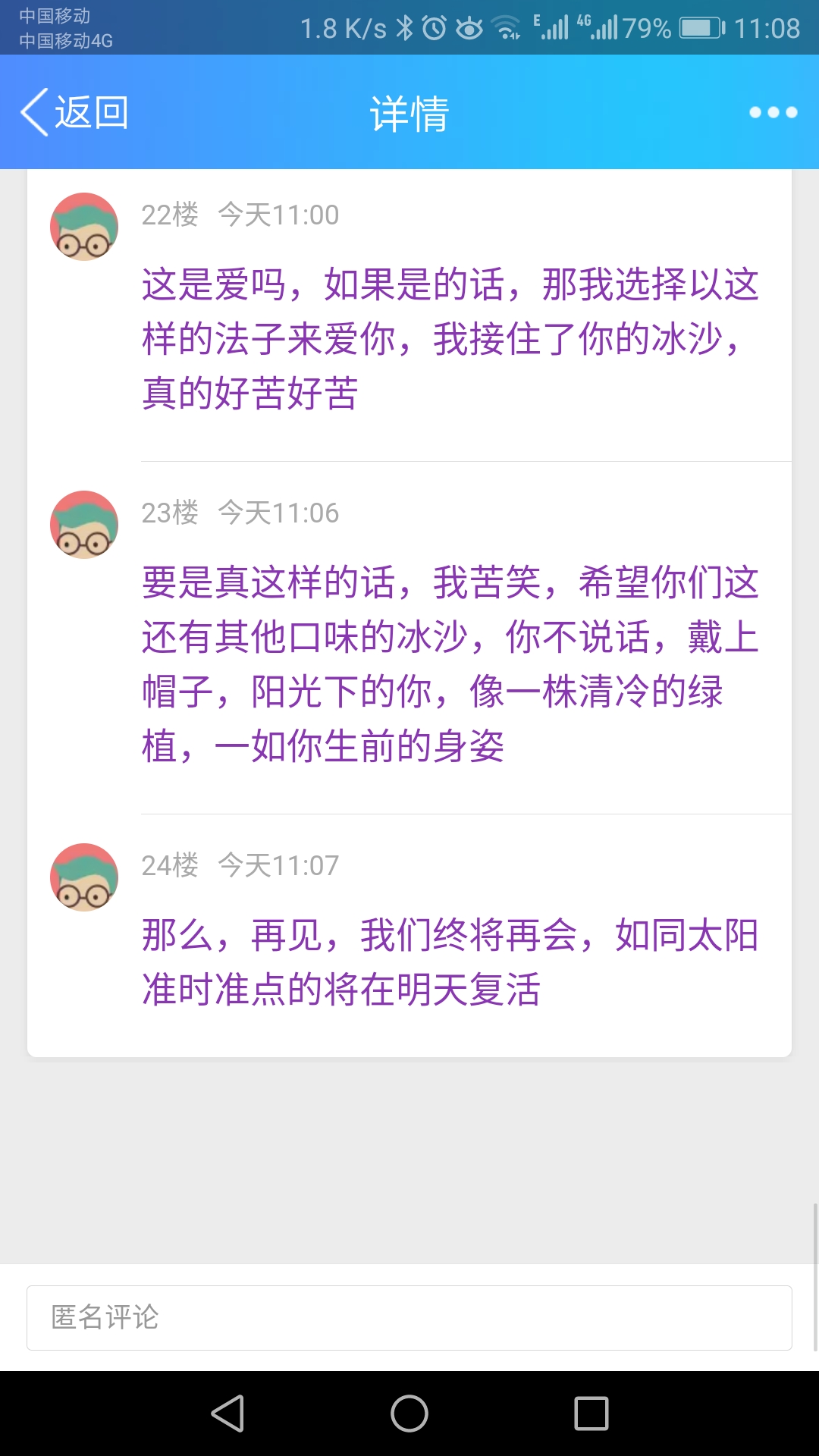Open the avatar of the 23楼 commenter
This screenshot has height=1456, width=819.
click(84, 525)
